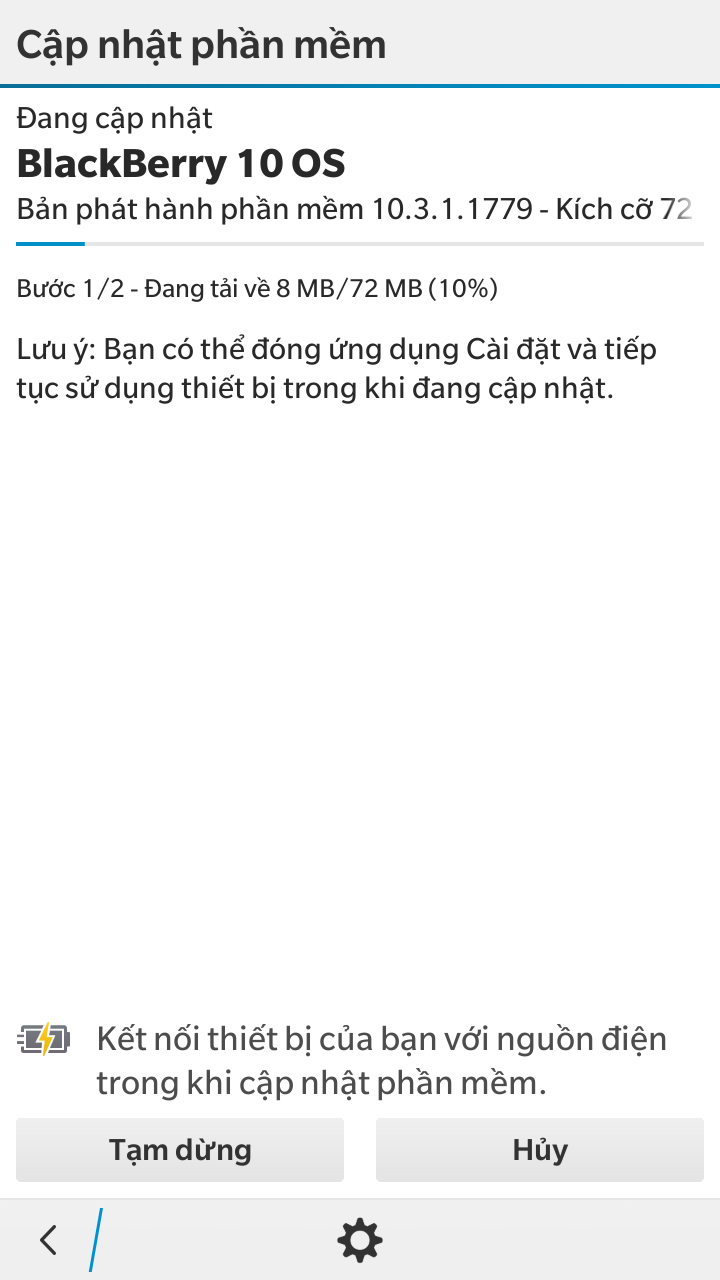The image size is (720, 1280).
Task: Pause the update with Tạm dừng
Action: tap(180, 1150)
